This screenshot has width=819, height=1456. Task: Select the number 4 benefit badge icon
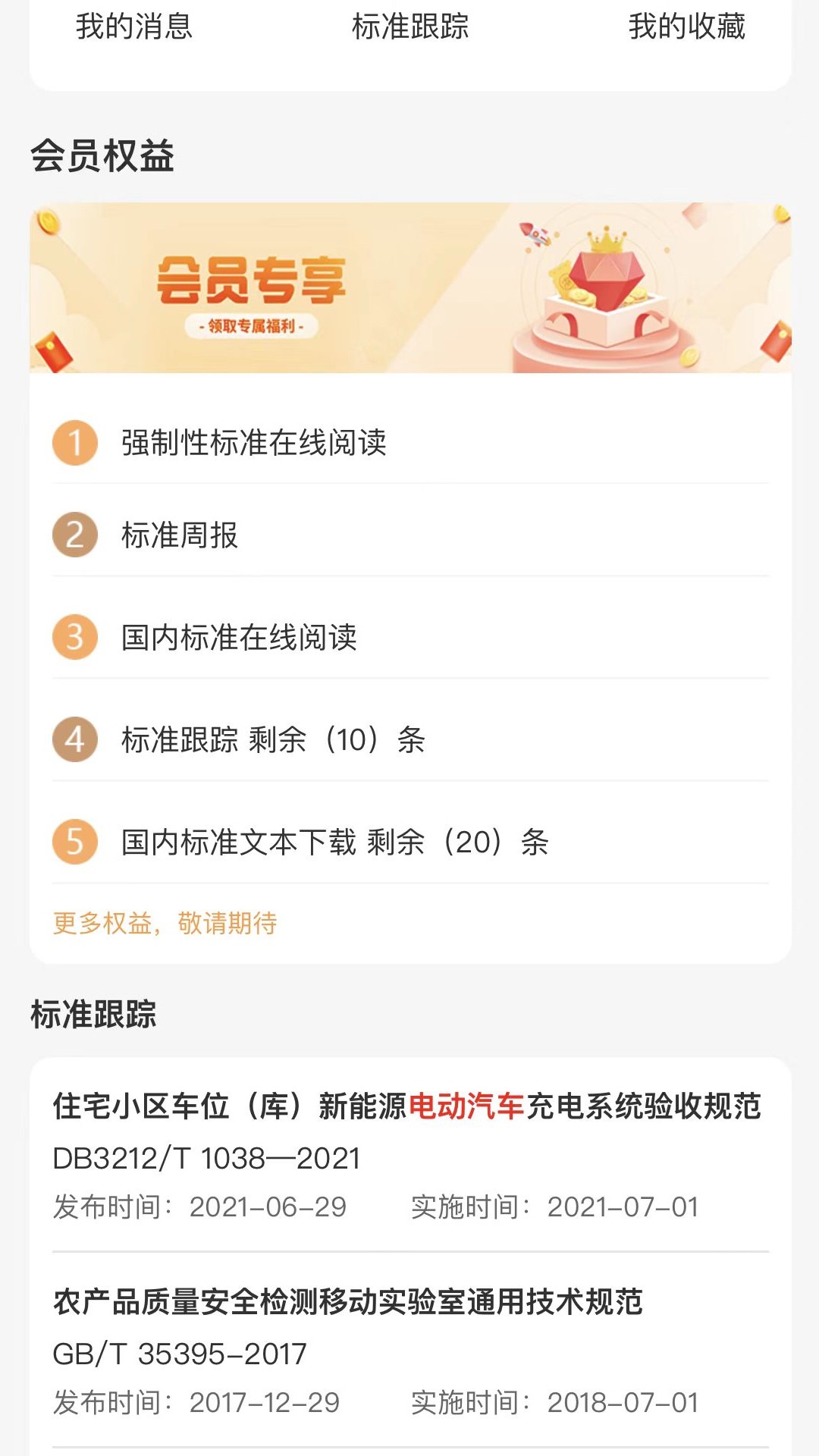click(73, 739)
